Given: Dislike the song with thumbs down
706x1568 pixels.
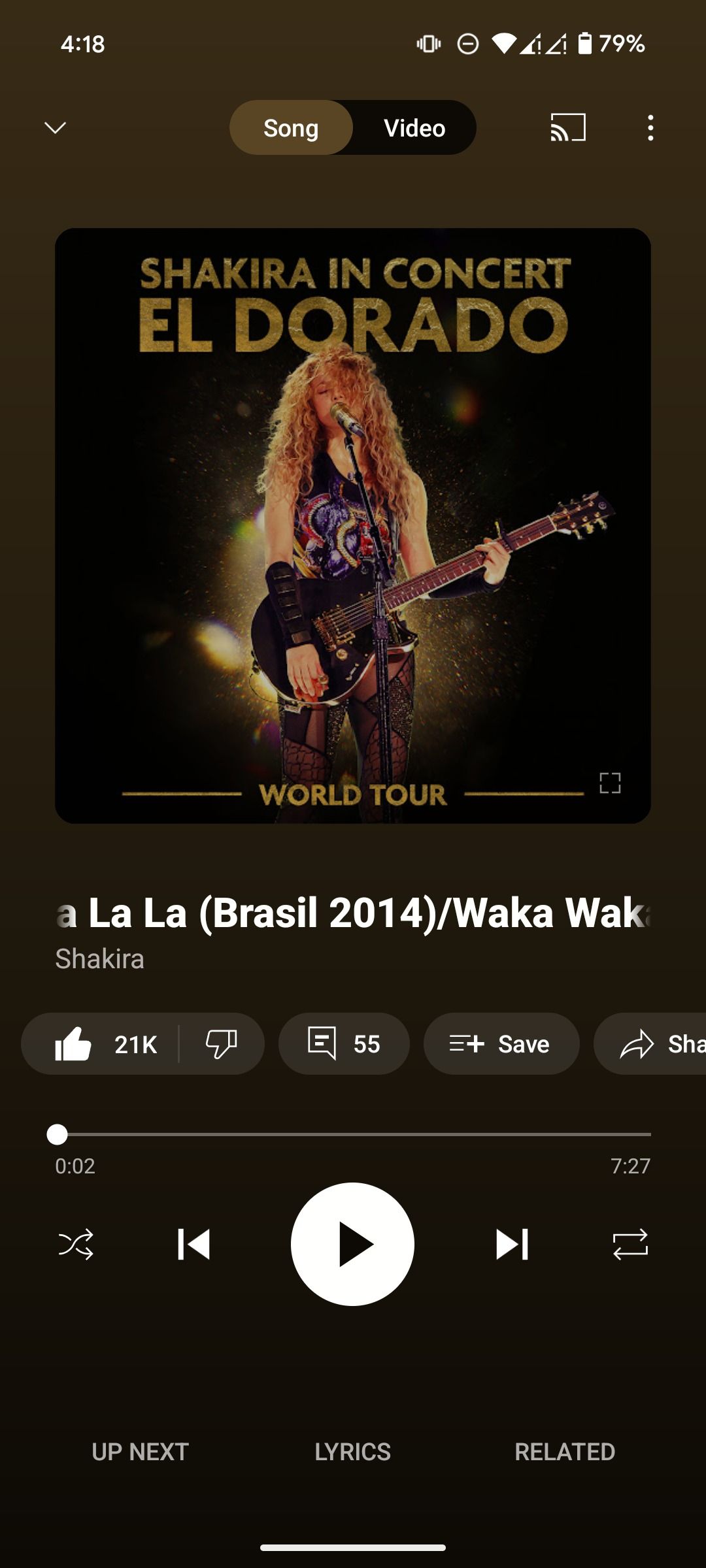Looking at the screenshot, I should (222, 1043).
